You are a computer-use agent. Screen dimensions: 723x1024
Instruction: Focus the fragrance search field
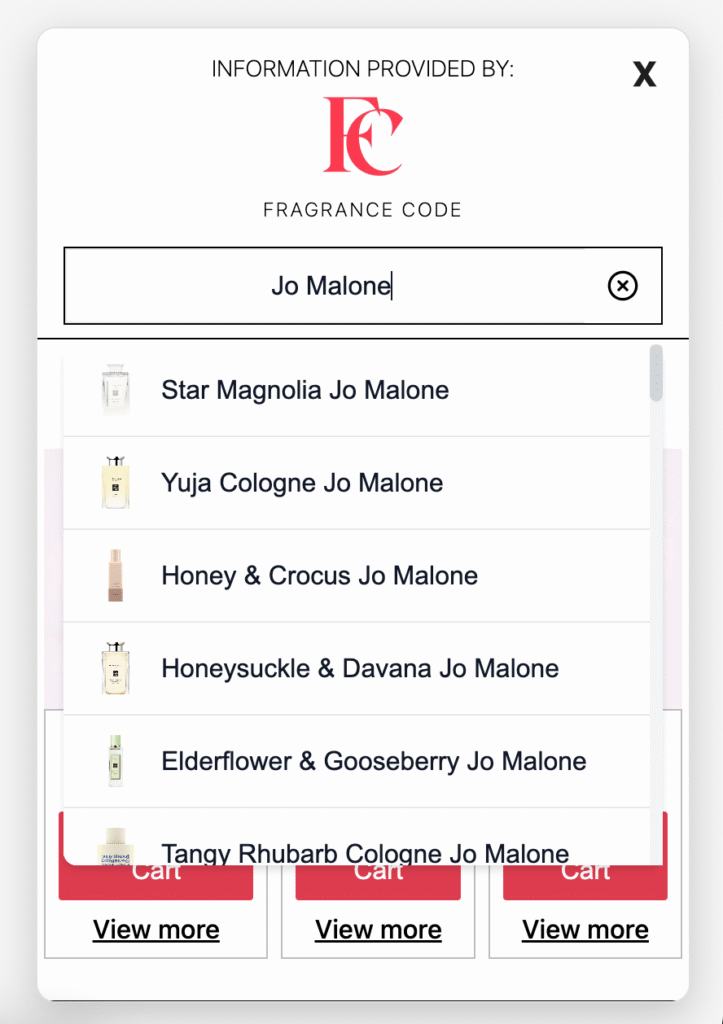330,286
